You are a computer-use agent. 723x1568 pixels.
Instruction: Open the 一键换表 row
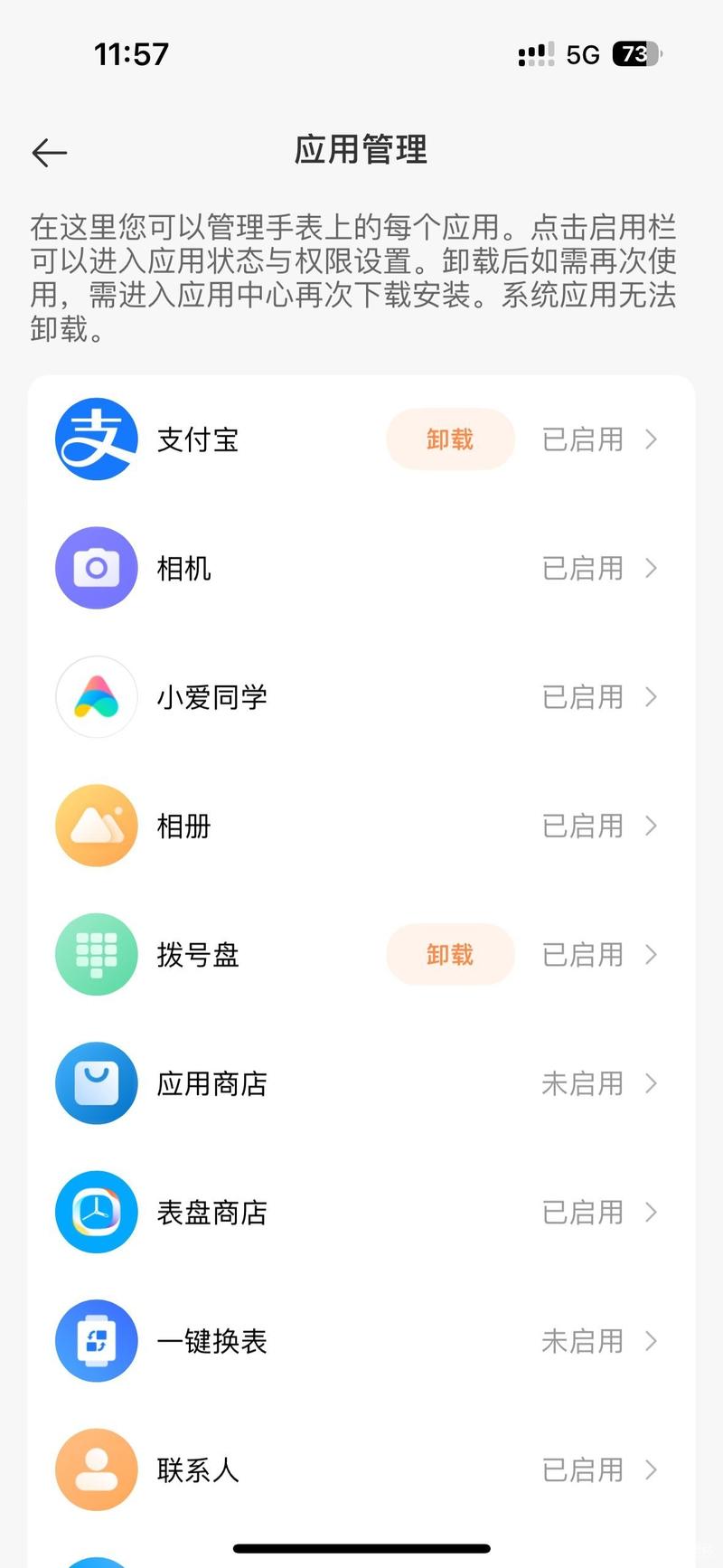pyautogui.click(x=361, y=1341)
